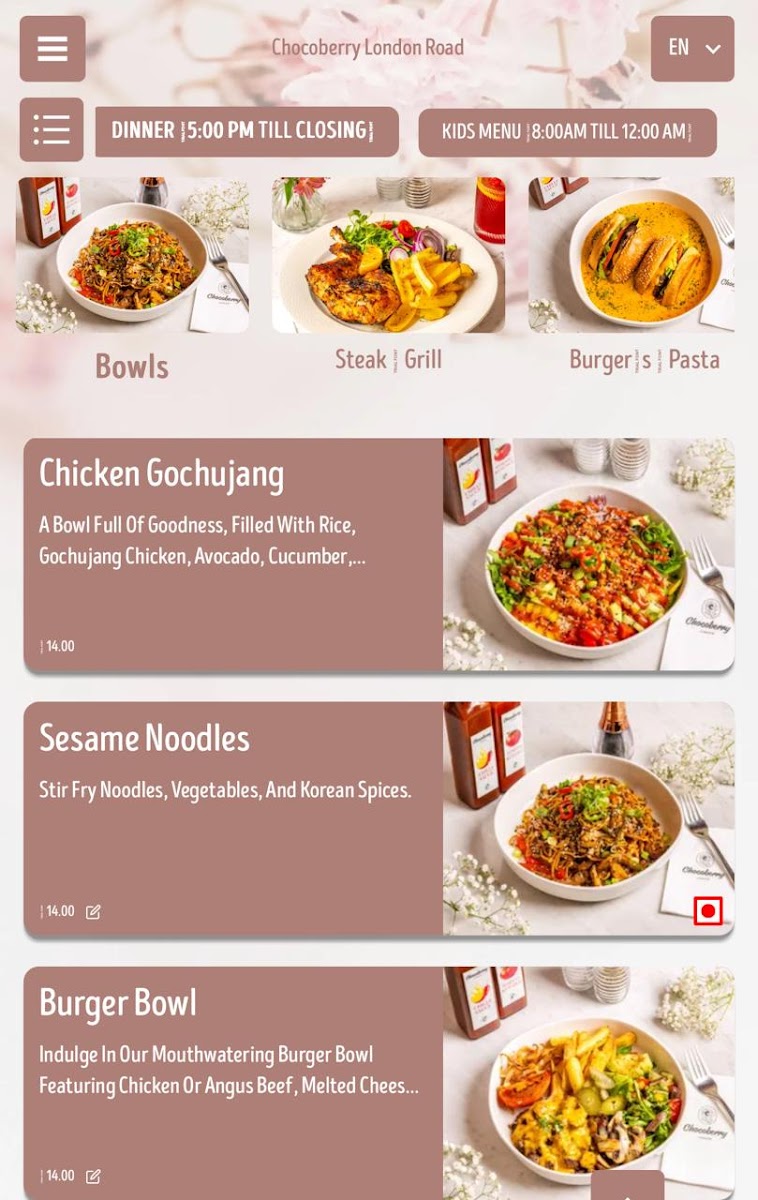Tap the edit icon on Sesame Noodles
The height and width of the screenshot is (1200, 758).
(93, 912)
